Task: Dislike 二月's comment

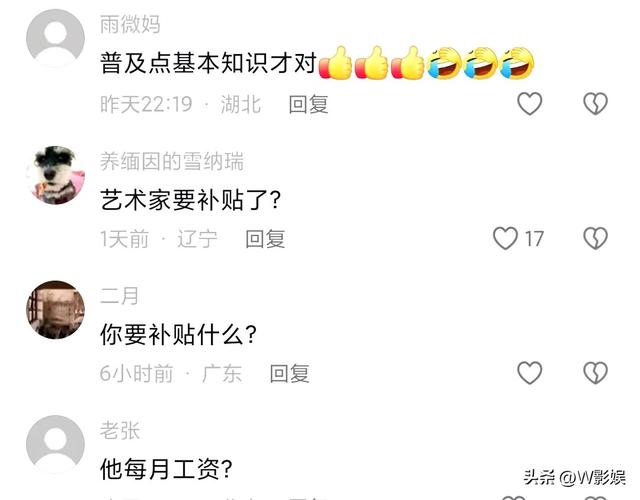Action: (x=596, y=373)
